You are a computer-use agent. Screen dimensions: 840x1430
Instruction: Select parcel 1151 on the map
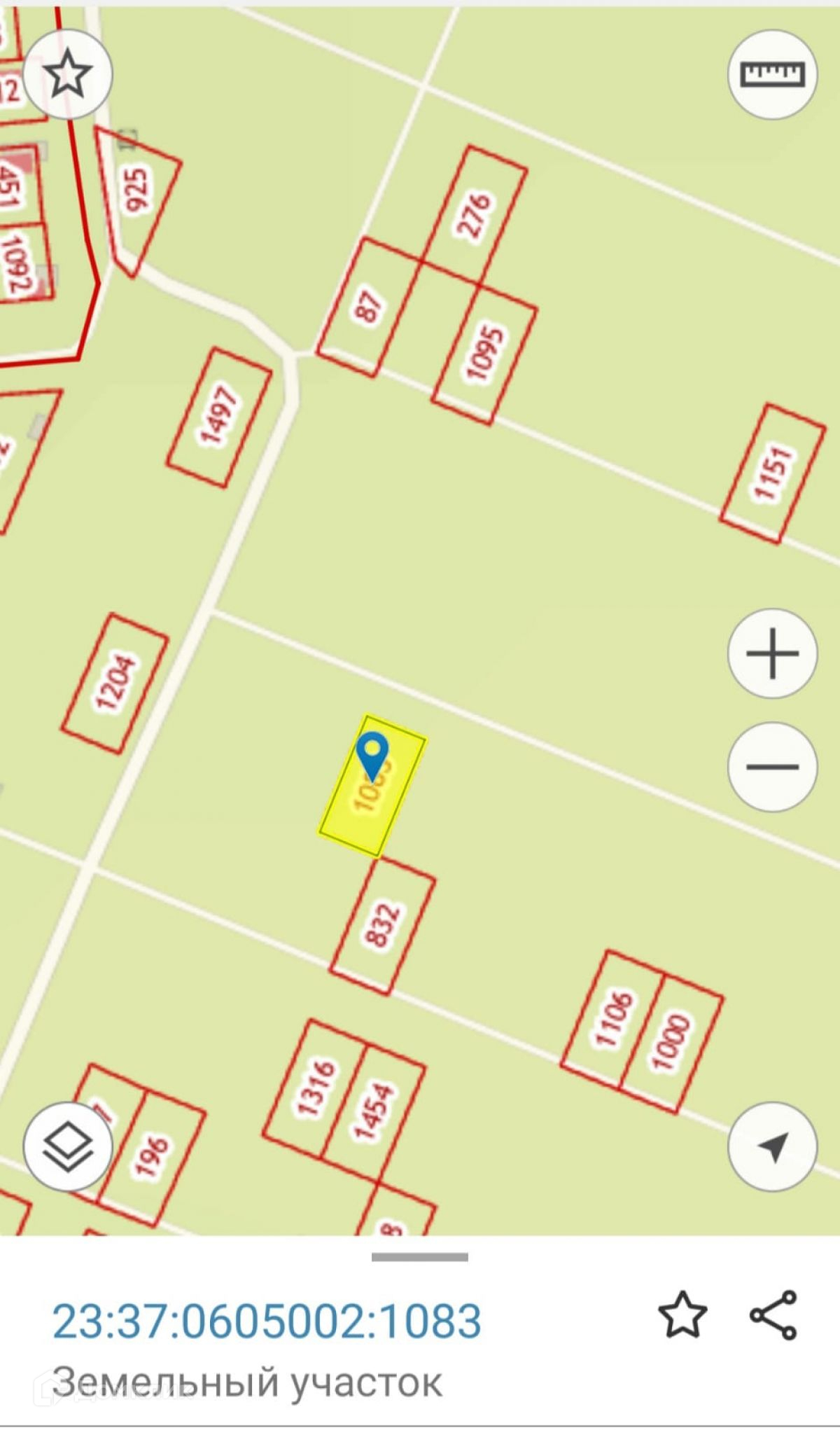[x=772, y=473]
